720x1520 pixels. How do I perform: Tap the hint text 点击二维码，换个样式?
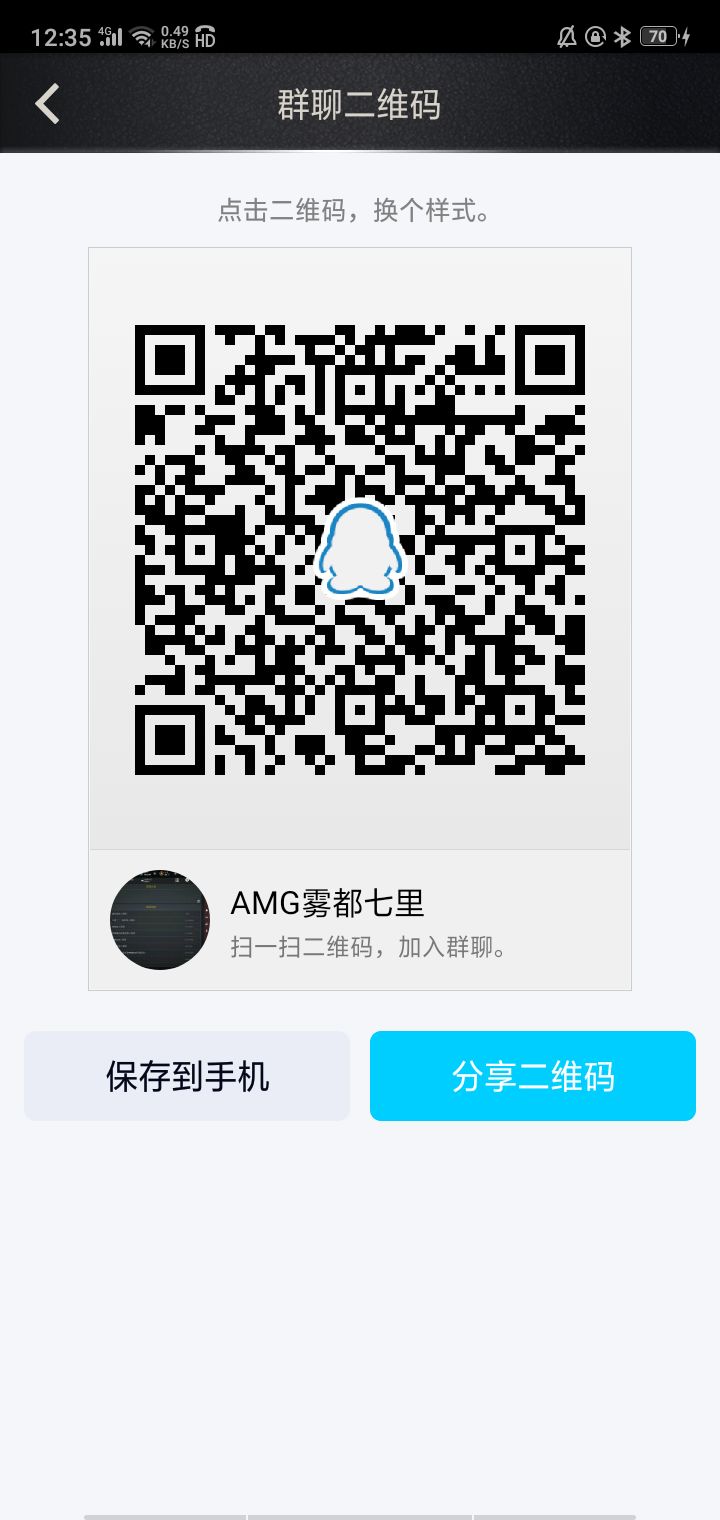tap(360, 210)
